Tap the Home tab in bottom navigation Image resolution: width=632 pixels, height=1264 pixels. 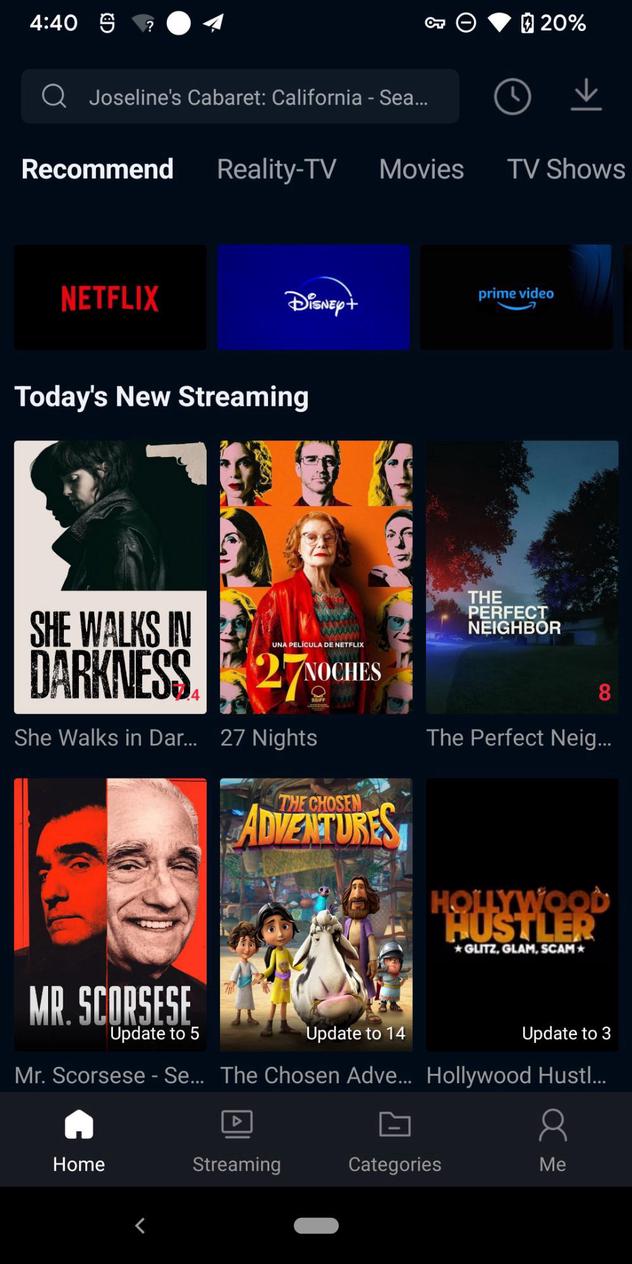pos(79,1140)
